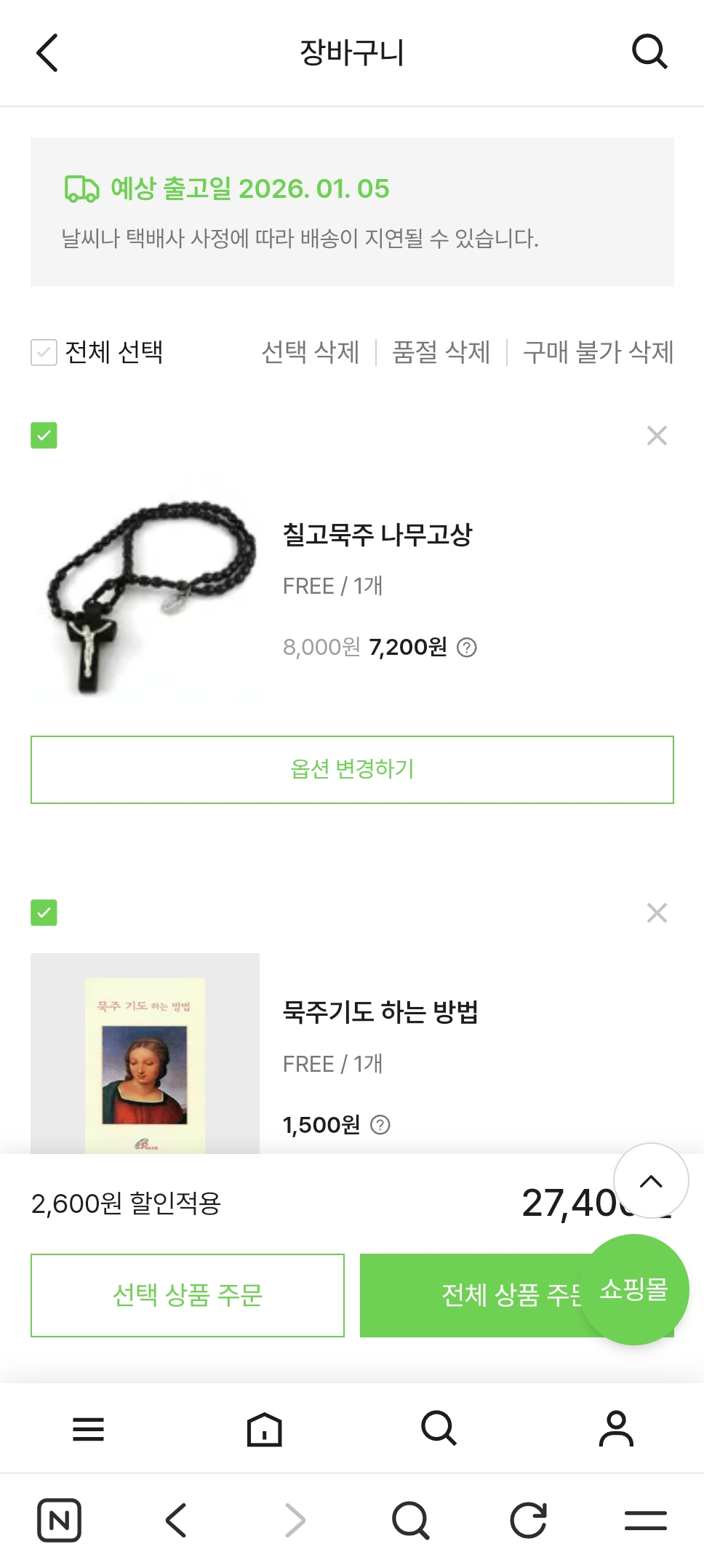The image size is (704, 1568).
Task: Tap 품절 삭제 to remove sold-out items
Action: tap(441, 352)
